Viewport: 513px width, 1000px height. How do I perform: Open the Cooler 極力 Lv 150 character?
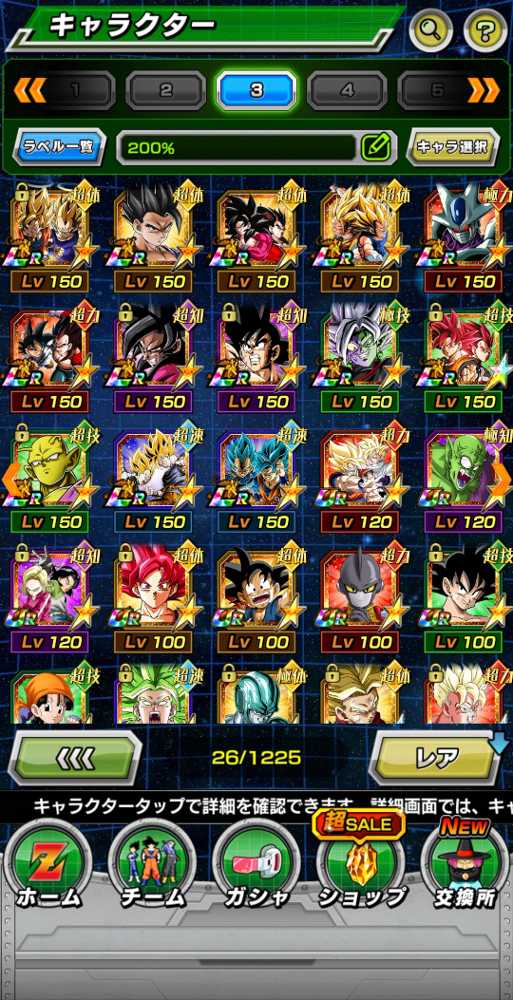pos(464,237)
